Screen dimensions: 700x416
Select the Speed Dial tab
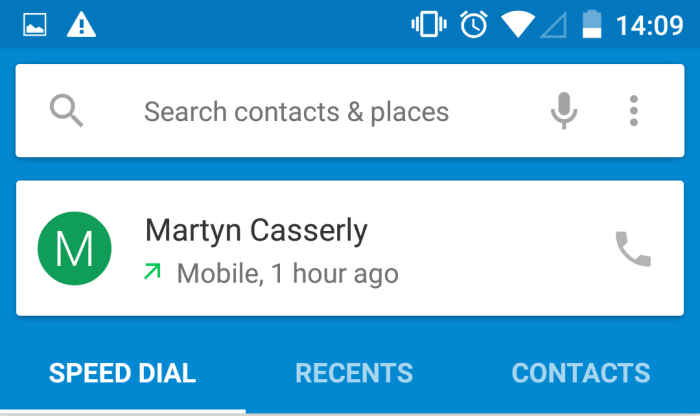[x=122, y=374]
